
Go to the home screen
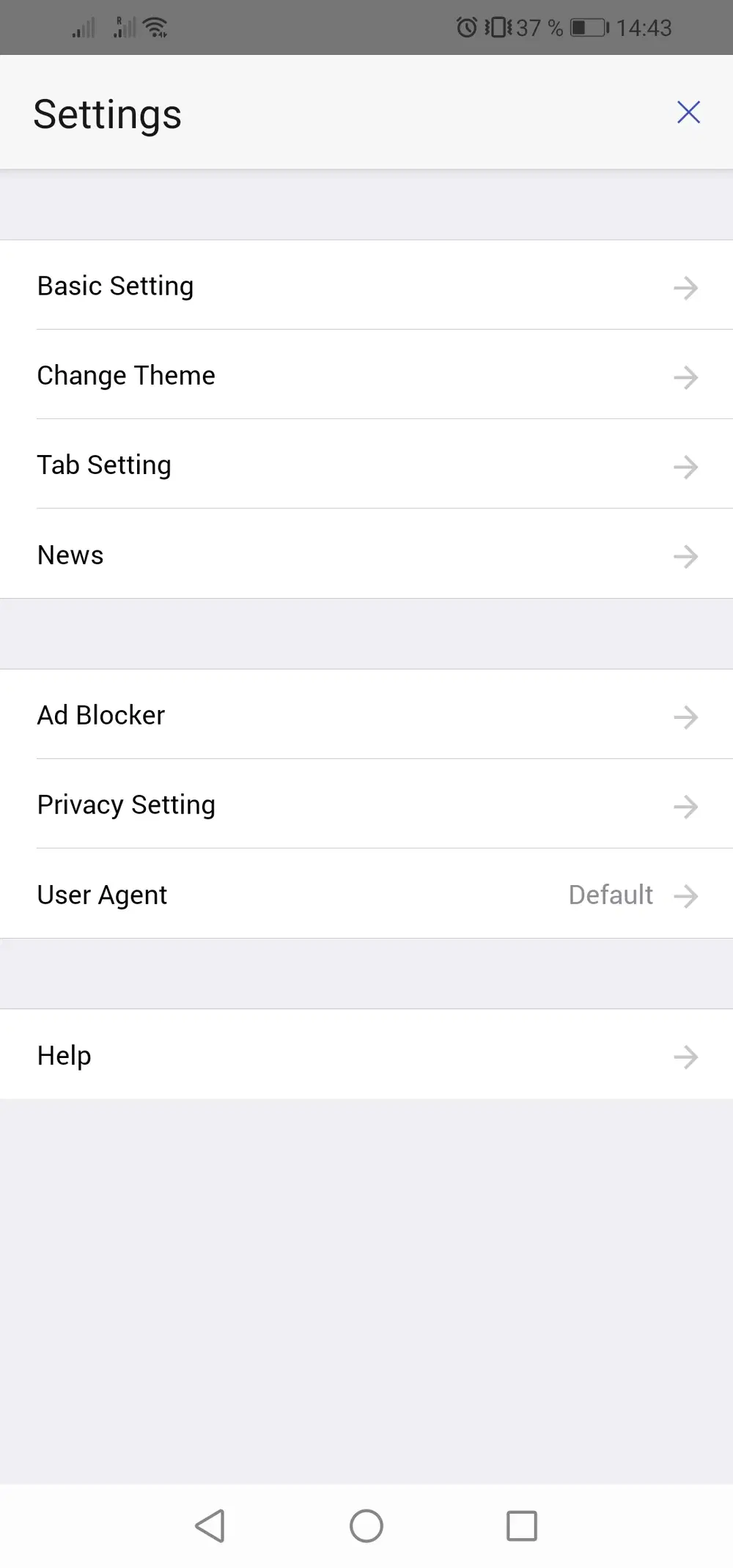(366, 1526)
